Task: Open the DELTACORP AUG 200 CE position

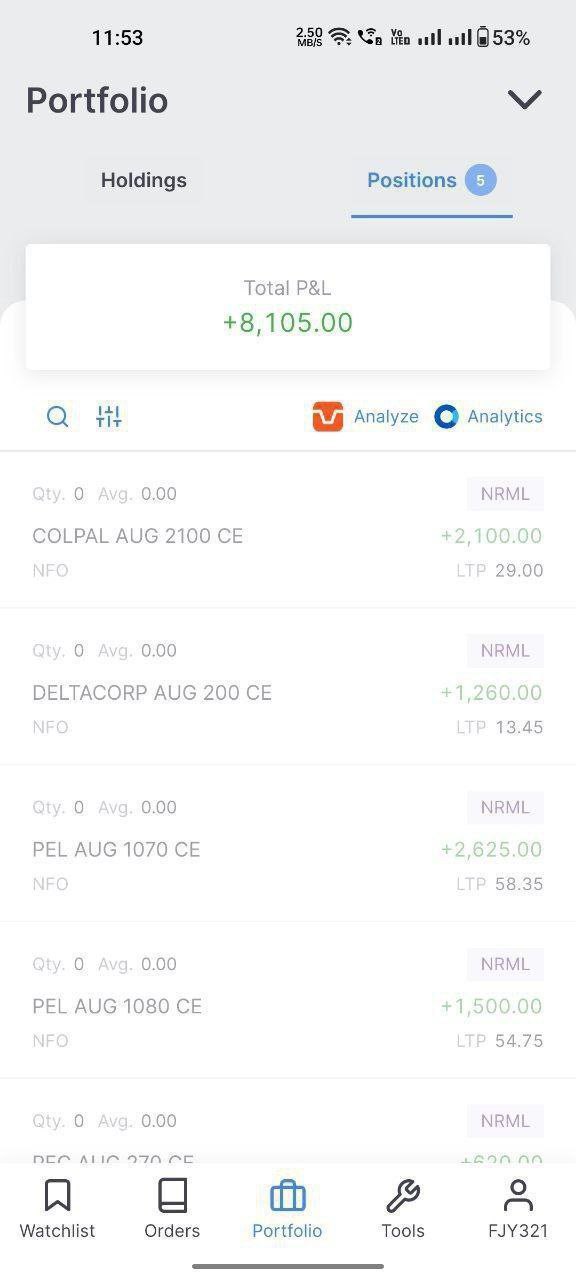Action: click(x=288, y=687)
